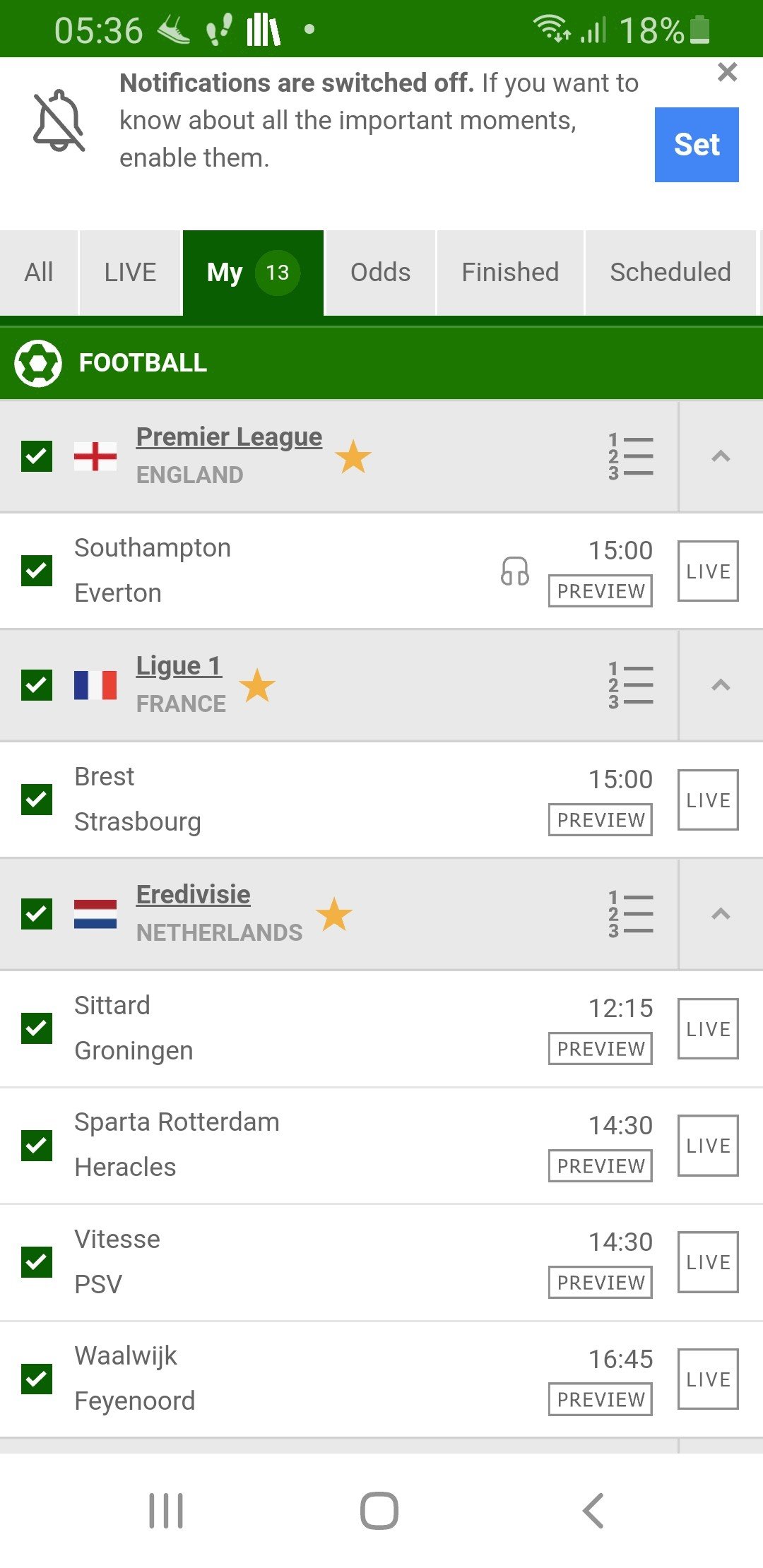Go back with the system back button

tap(593, 1511)
